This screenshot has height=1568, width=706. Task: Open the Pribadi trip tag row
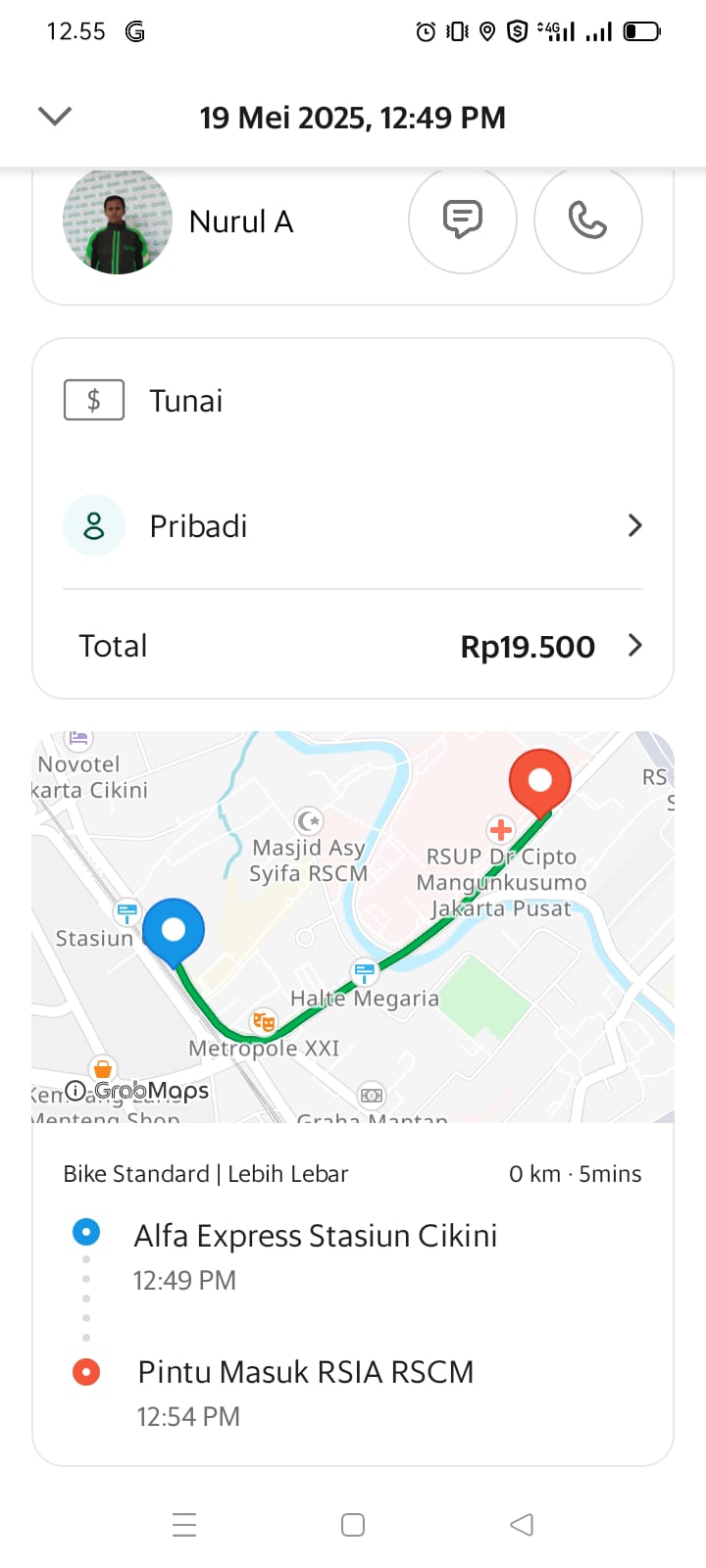click(353, 526)
